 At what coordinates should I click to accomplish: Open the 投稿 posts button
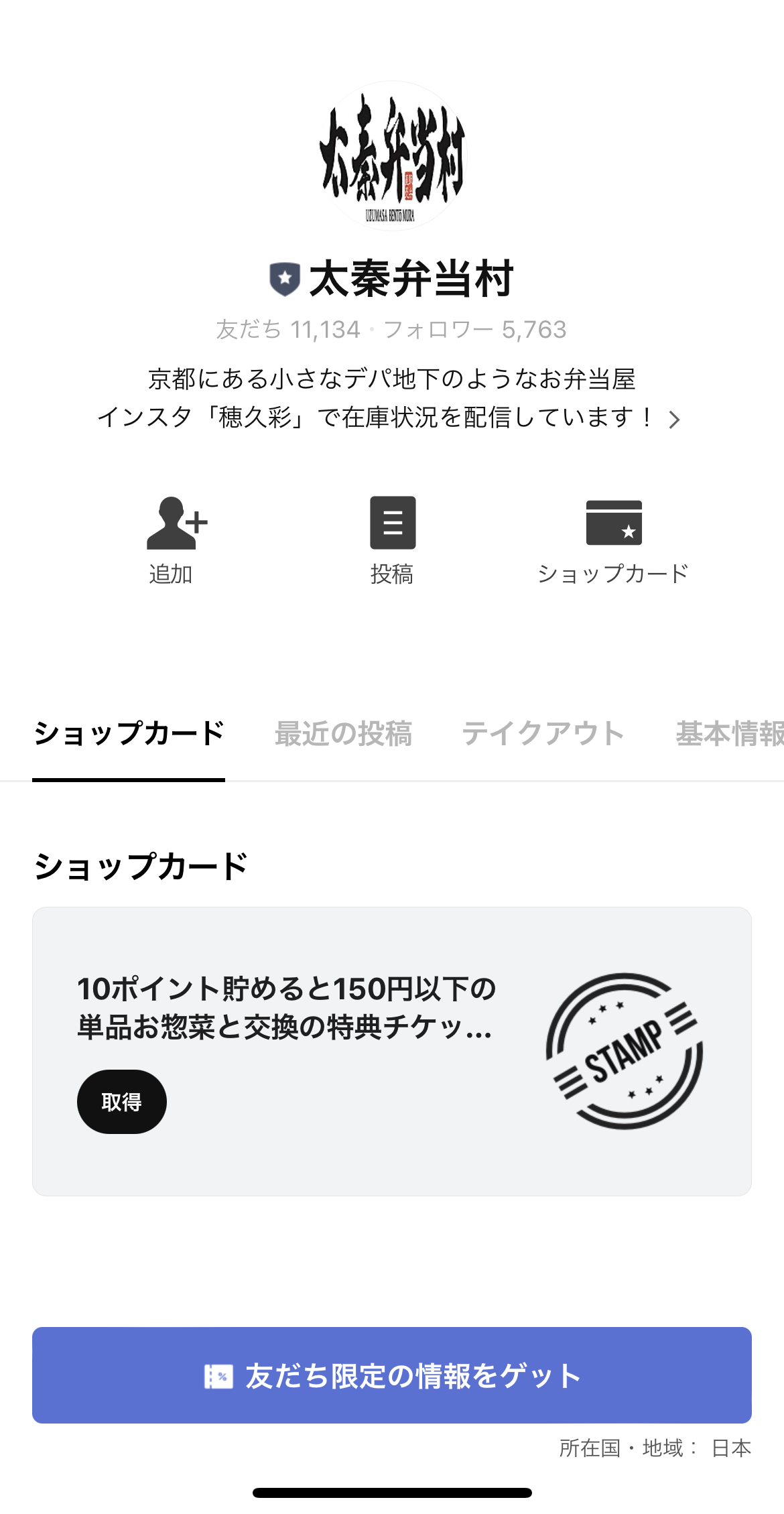[393, 540]
